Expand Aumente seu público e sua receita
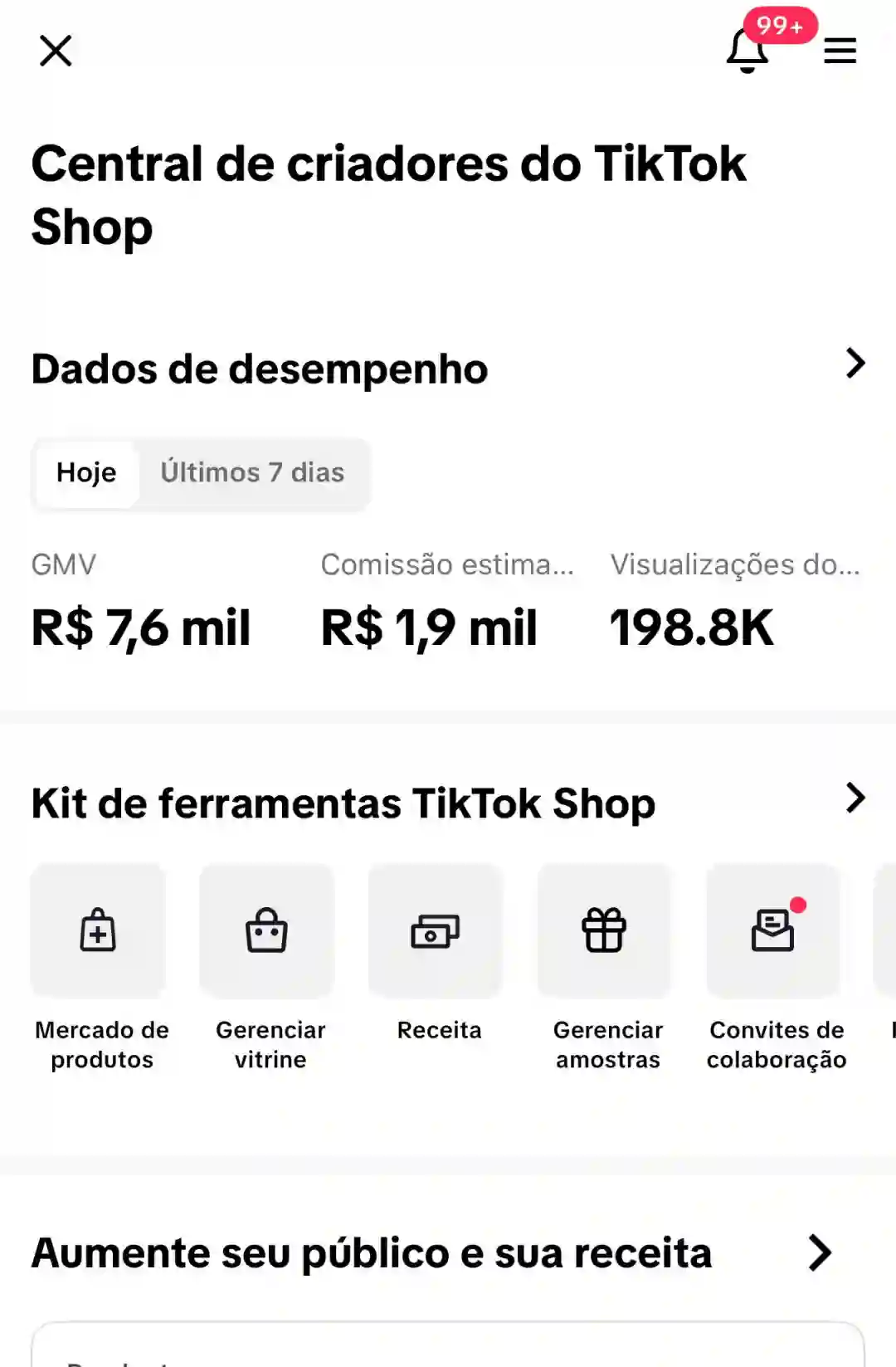The image size is (896, 1367). pyautogui.click(x=820, y=1253)
